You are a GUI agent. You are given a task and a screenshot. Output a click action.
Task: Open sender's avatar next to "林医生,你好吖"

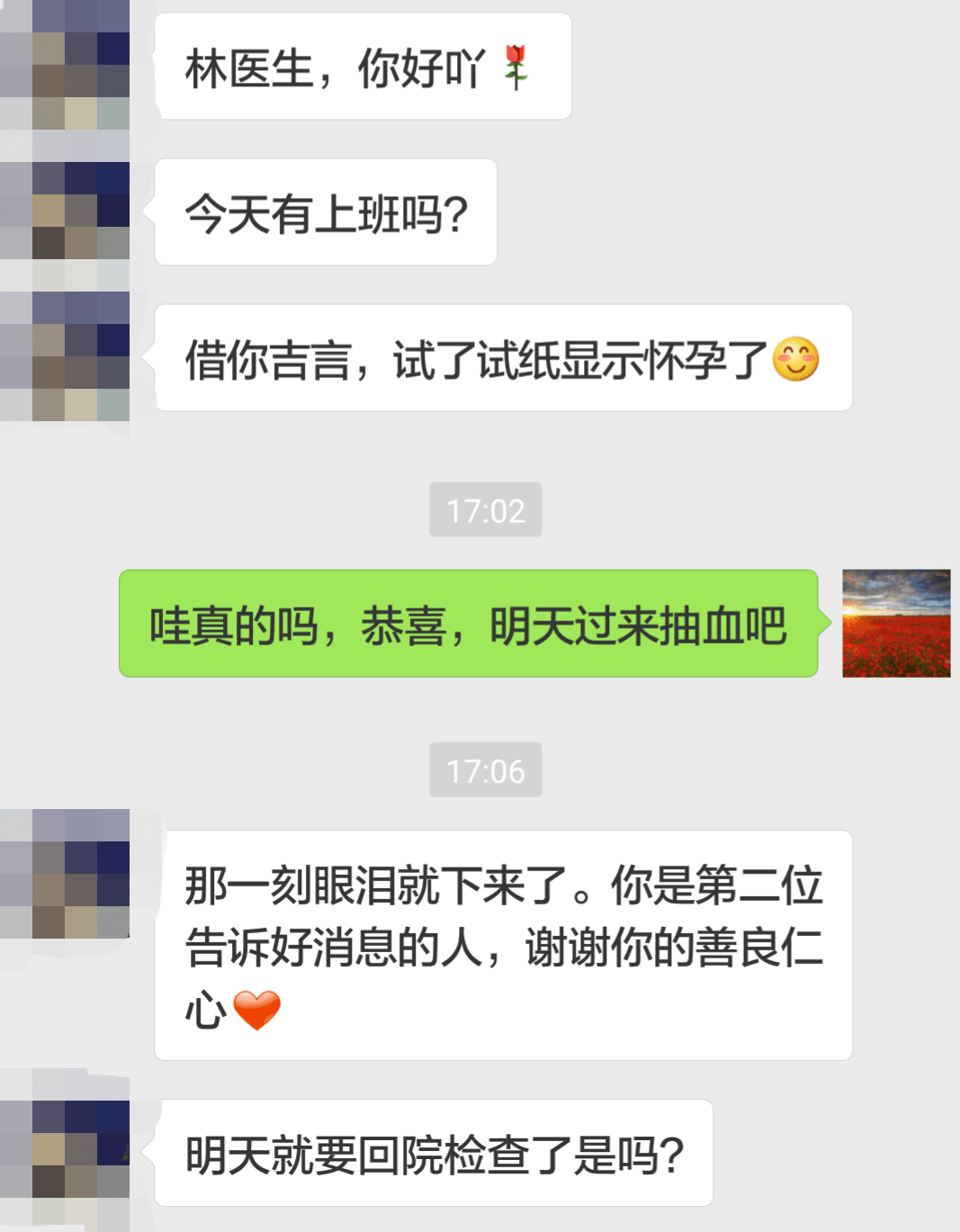pos(65,65)
